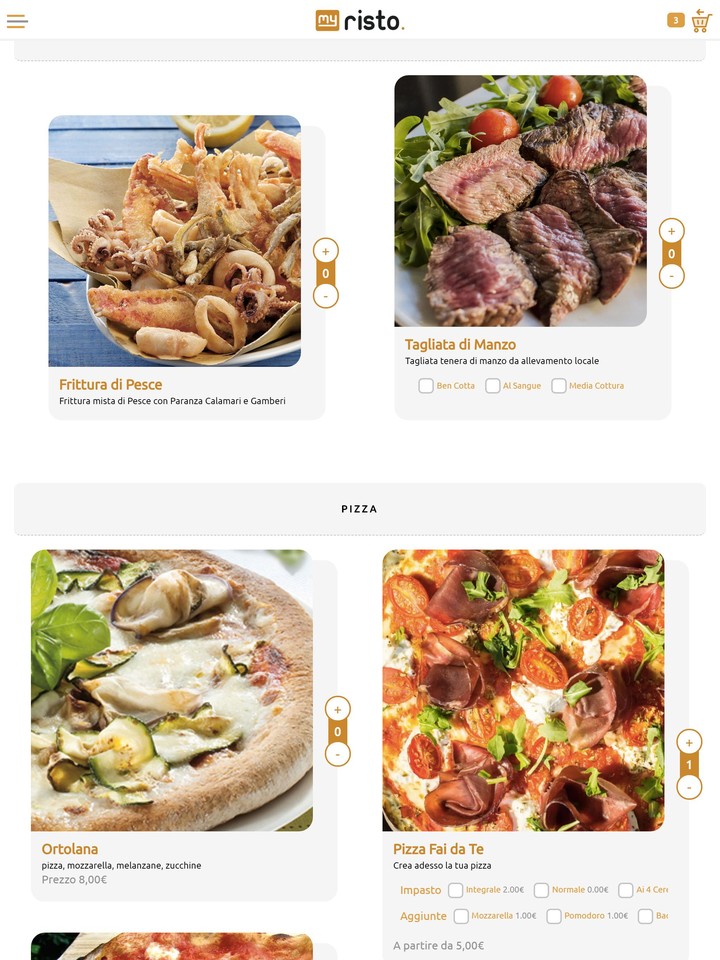Click the plus icon for Frittura di Pesce
This screenshot has width=720, height=960.
pos(325,249)
